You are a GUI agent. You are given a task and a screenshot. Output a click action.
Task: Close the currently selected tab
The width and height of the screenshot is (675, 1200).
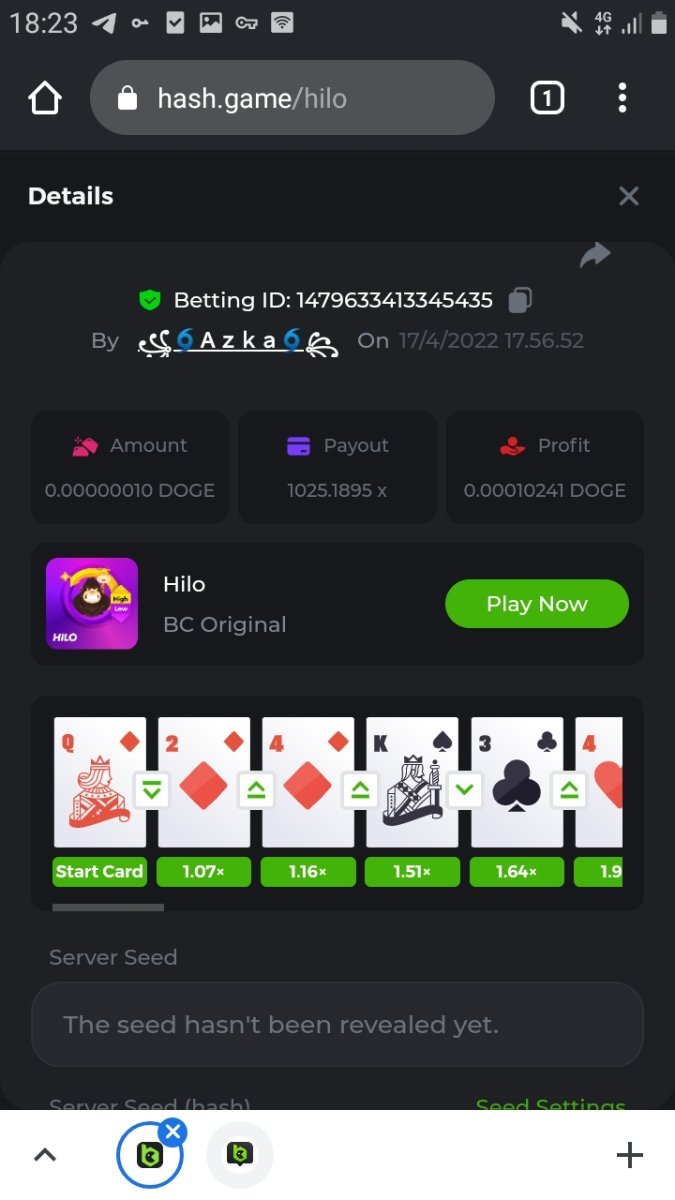[173, 1132]
